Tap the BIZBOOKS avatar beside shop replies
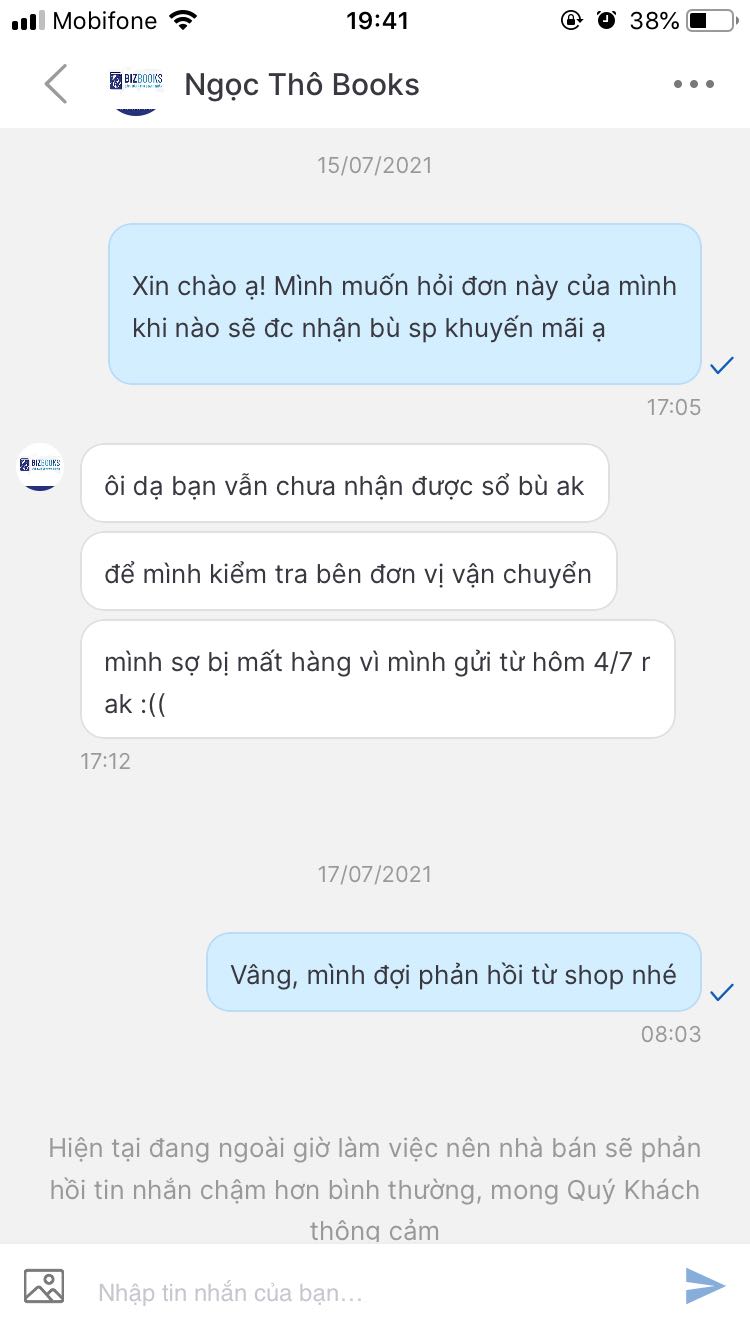 (x=39, y=468)
